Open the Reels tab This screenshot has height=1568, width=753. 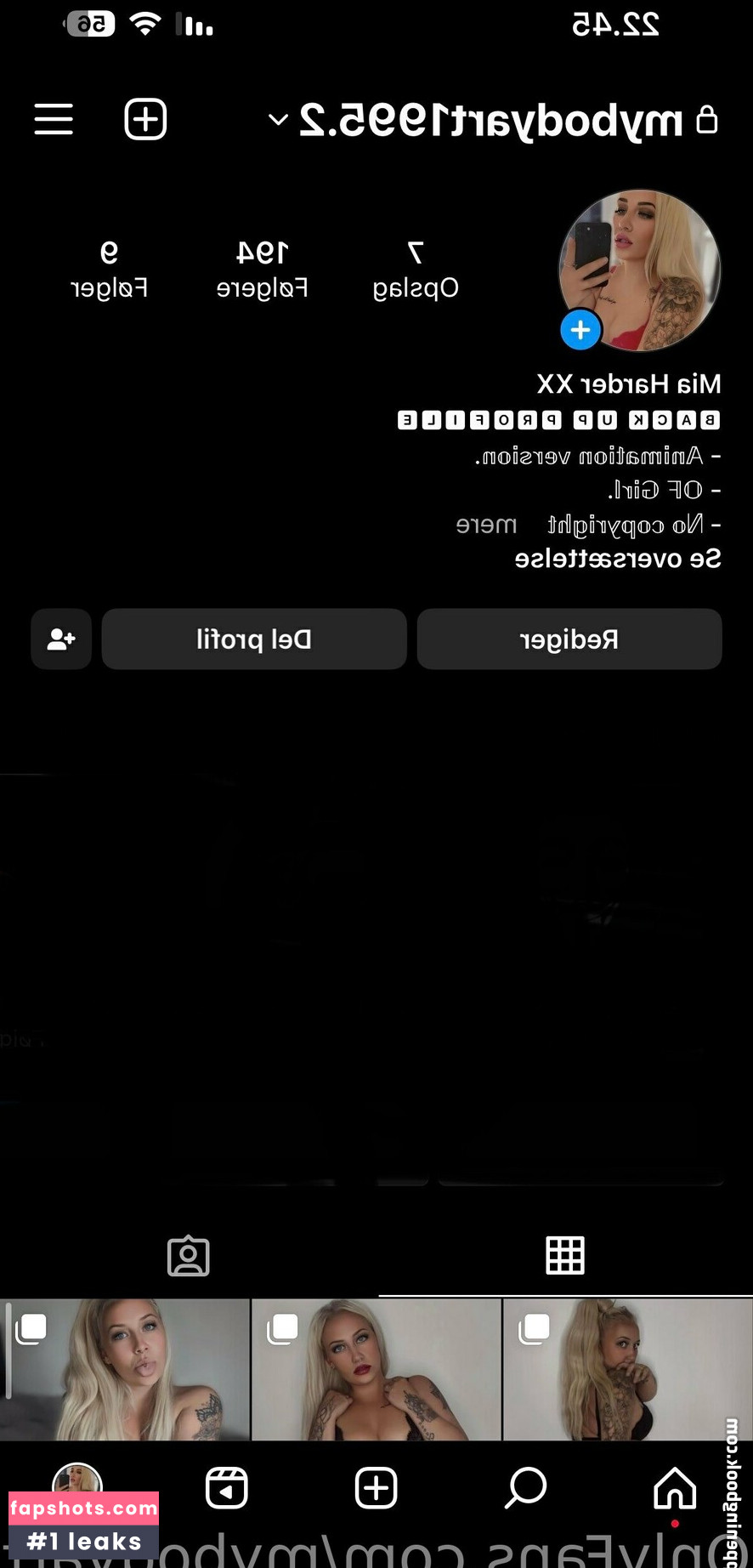pos(227,1488)
